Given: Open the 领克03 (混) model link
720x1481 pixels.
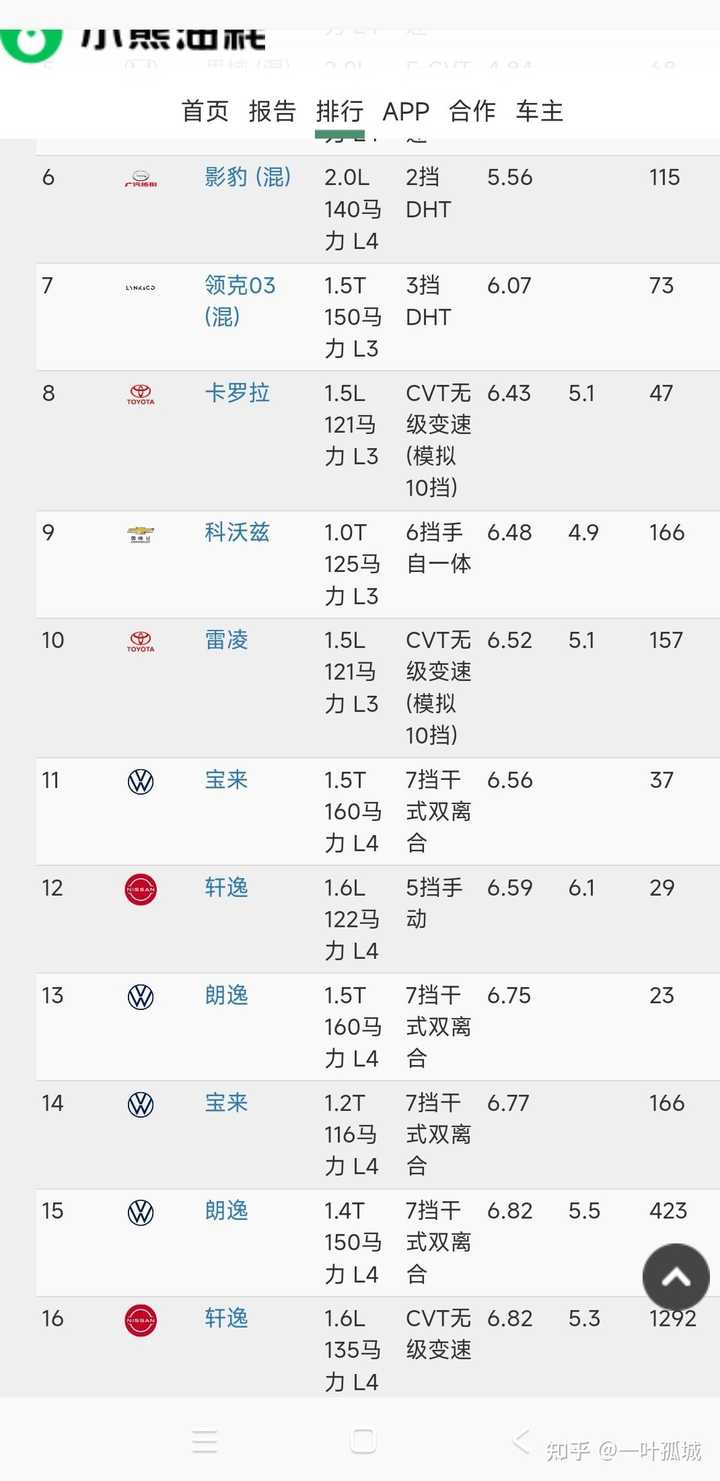Looking at the screenshot, I should [x=240, y=301].
